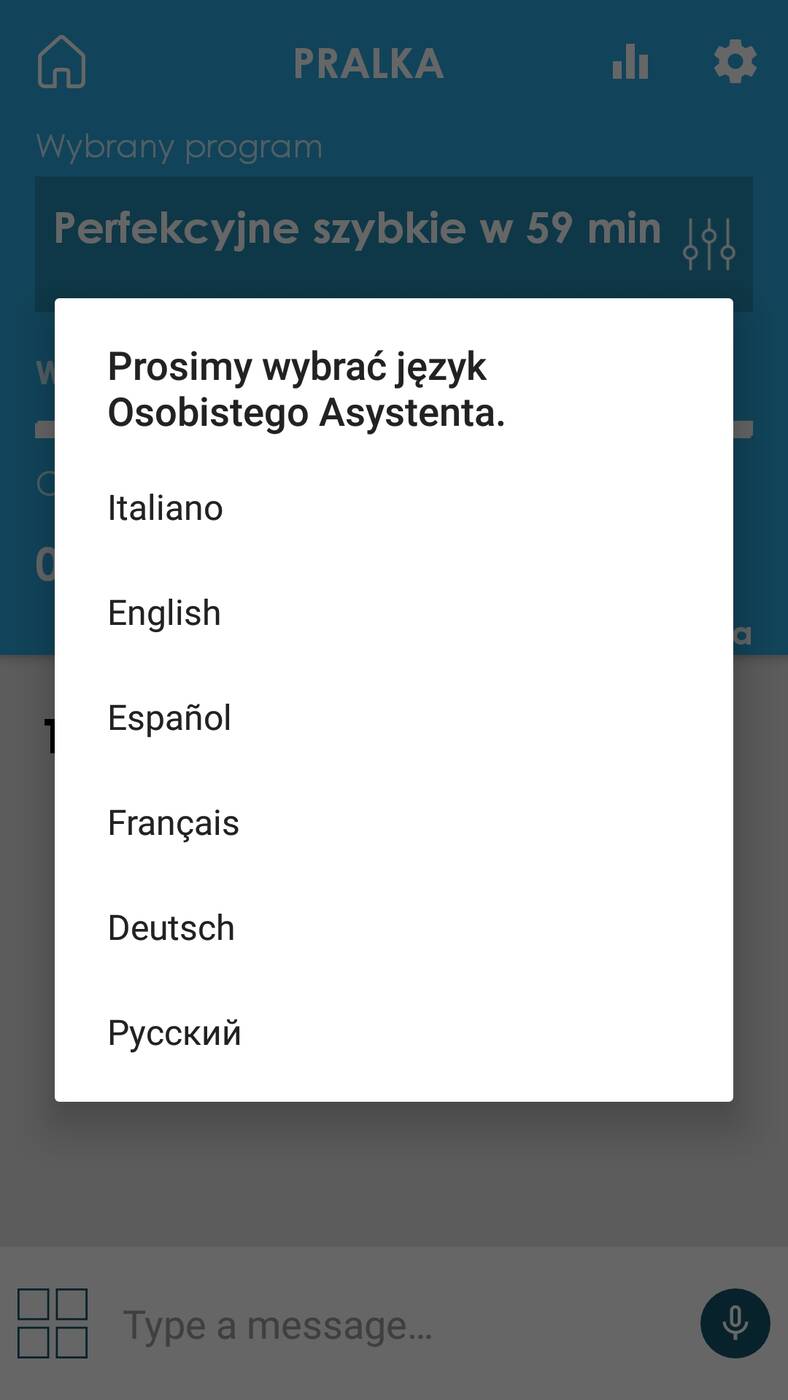Tap the microphone button
This screenshot has height=1400, width=788.
click(735, 1324)
